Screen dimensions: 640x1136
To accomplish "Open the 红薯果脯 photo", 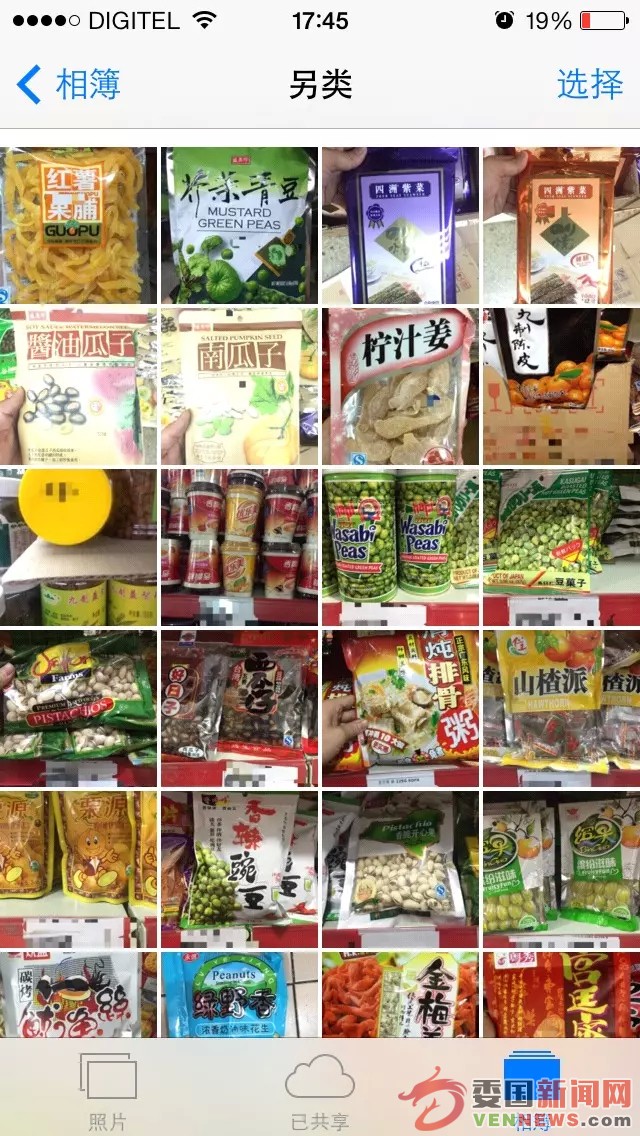I will 79,226.
